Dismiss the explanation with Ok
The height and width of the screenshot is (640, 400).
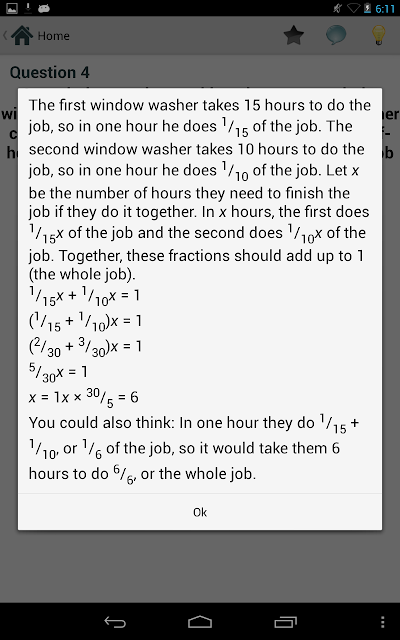[x=200, y=512]
